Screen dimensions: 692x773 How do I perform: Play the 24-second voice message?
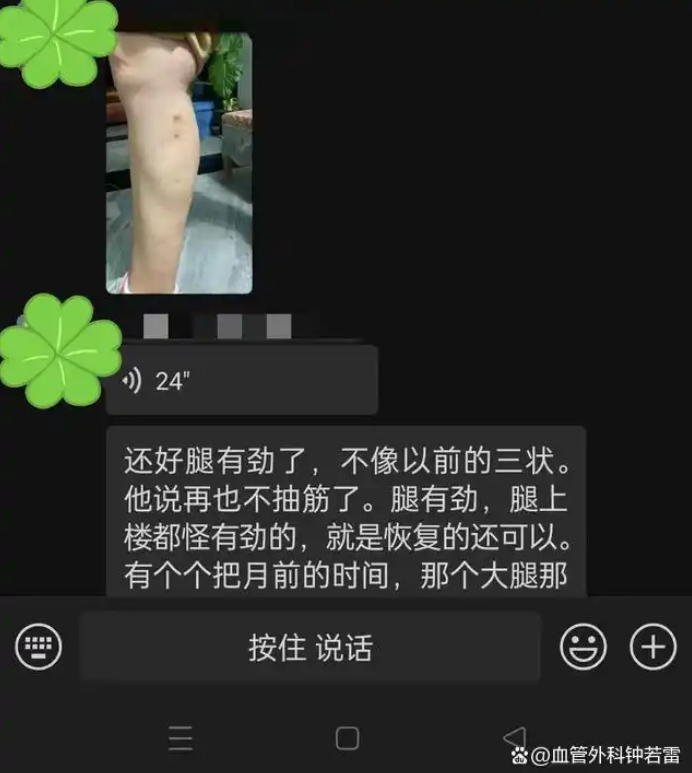[241, 380]
